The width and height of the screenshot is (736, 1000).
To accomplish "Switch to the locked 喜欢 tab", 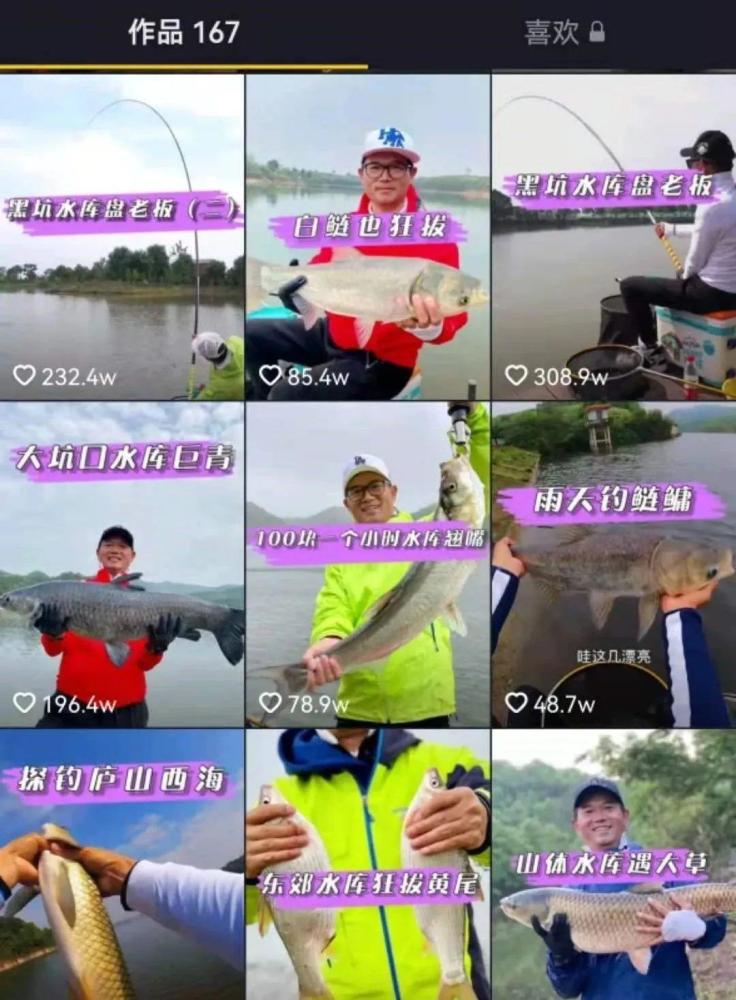I will click(x=564, y=33).
